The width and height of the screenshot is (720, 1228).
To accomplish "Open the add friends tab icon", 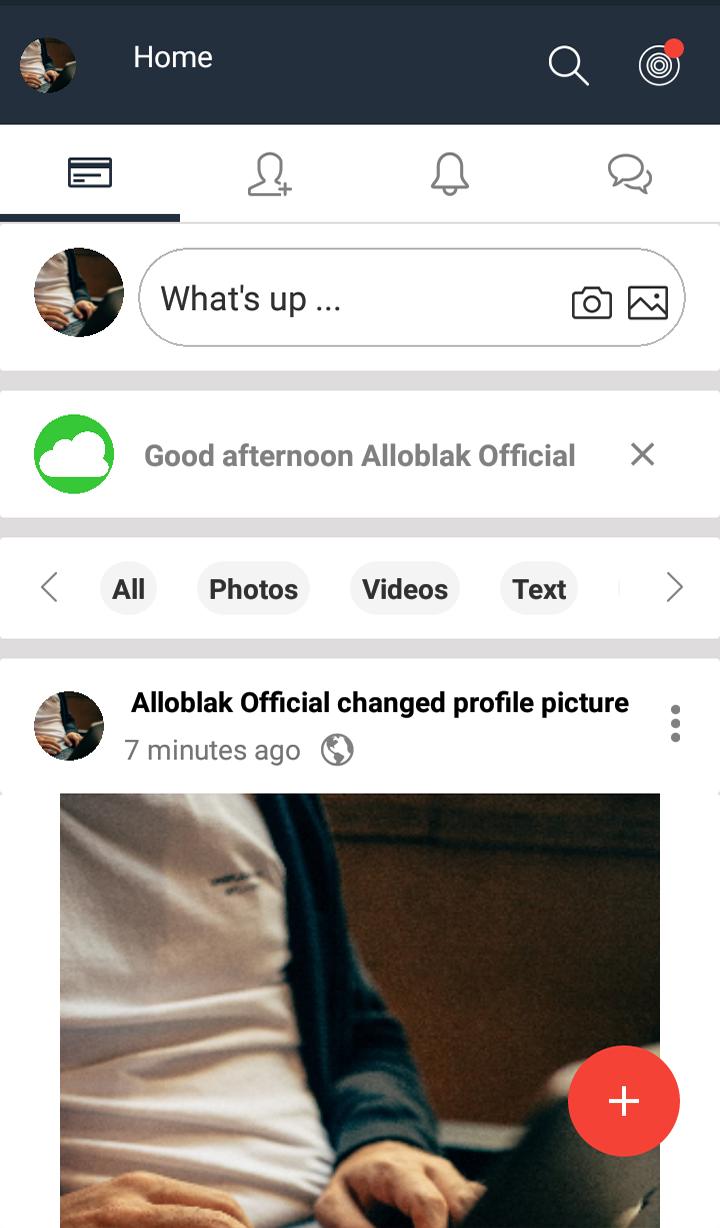I will [268, 174].
